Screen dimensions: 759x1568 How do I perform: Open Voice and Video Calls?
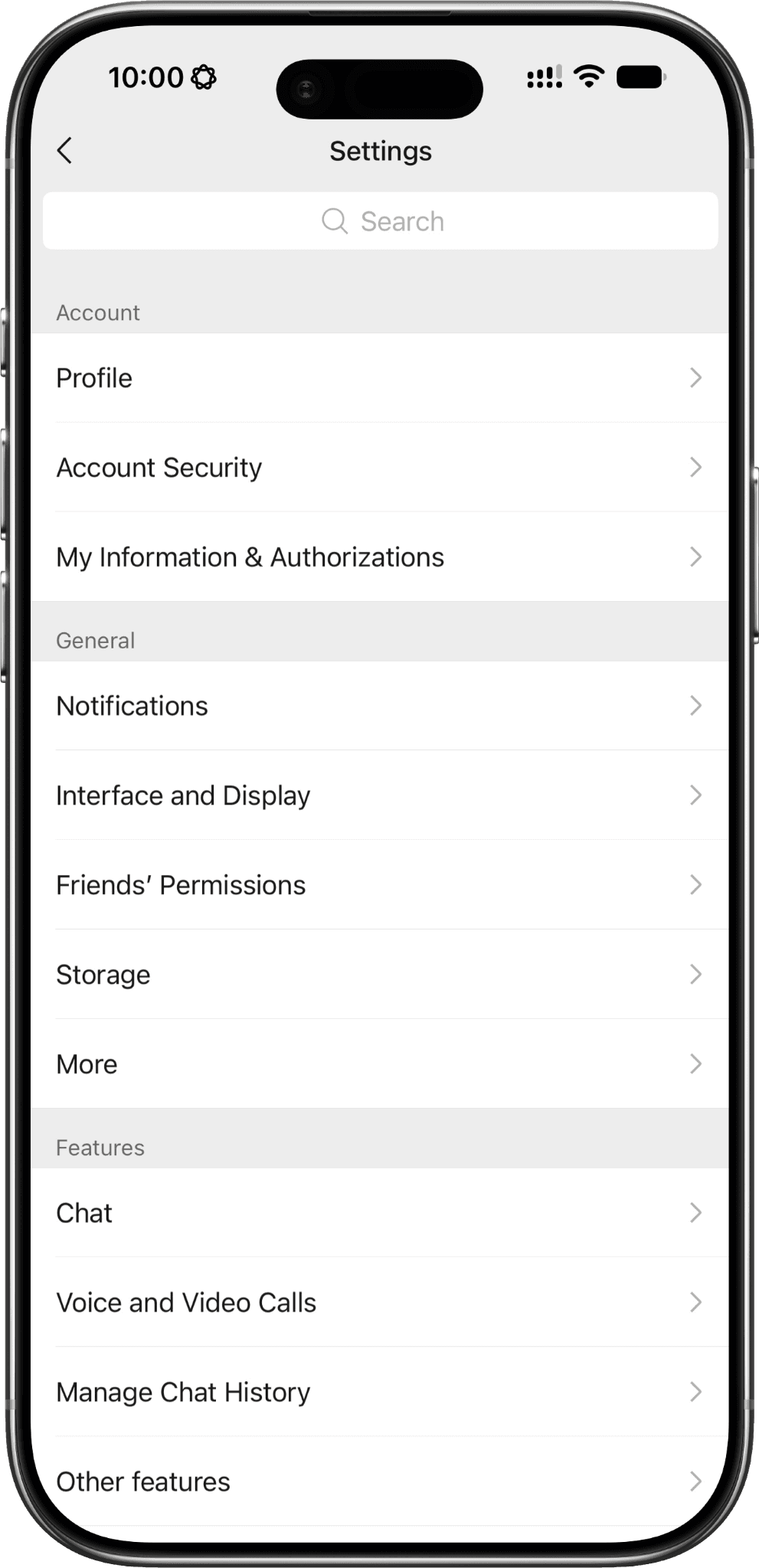380,1302
